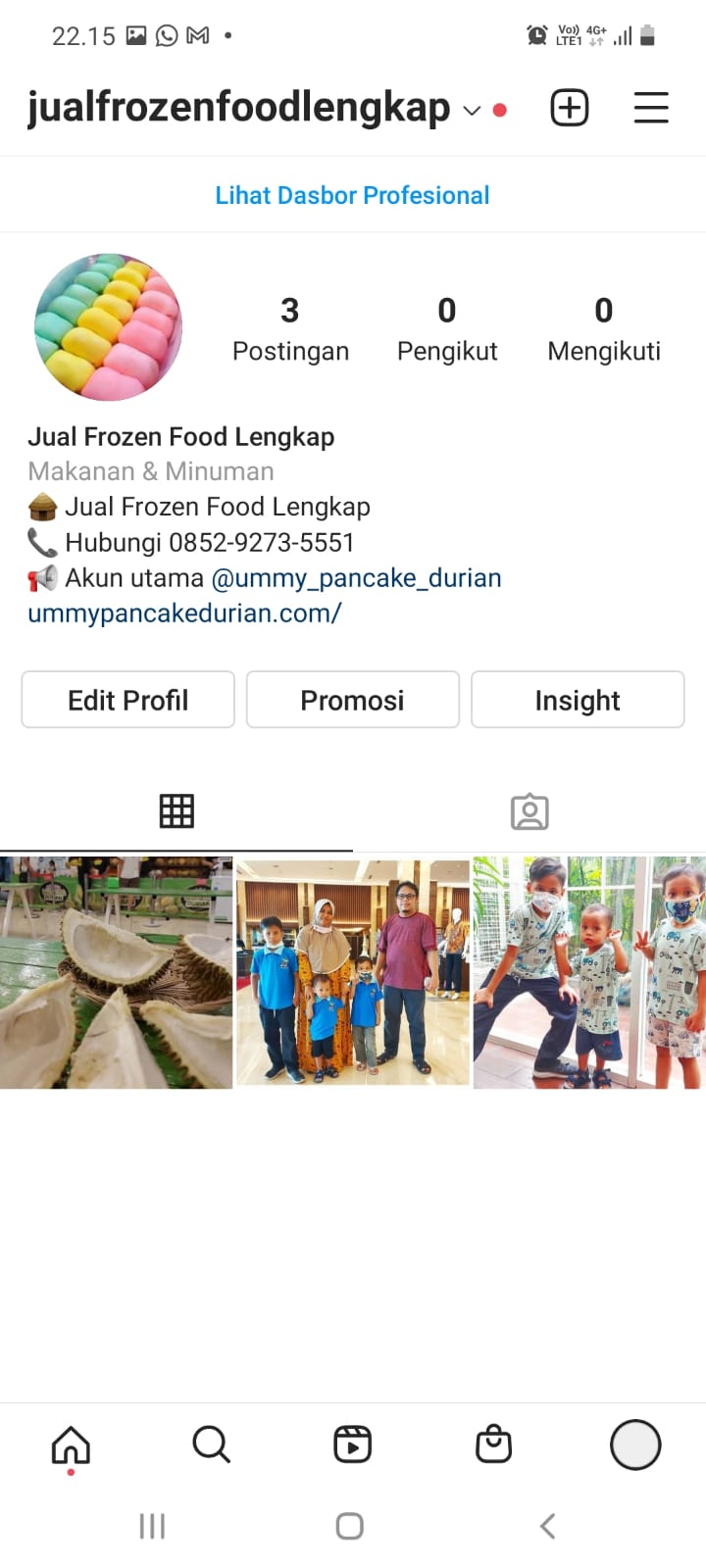Open the post of kids wearing masks
The height and width of the screenshot is (1568, 706).
click(x=589, y=972)
